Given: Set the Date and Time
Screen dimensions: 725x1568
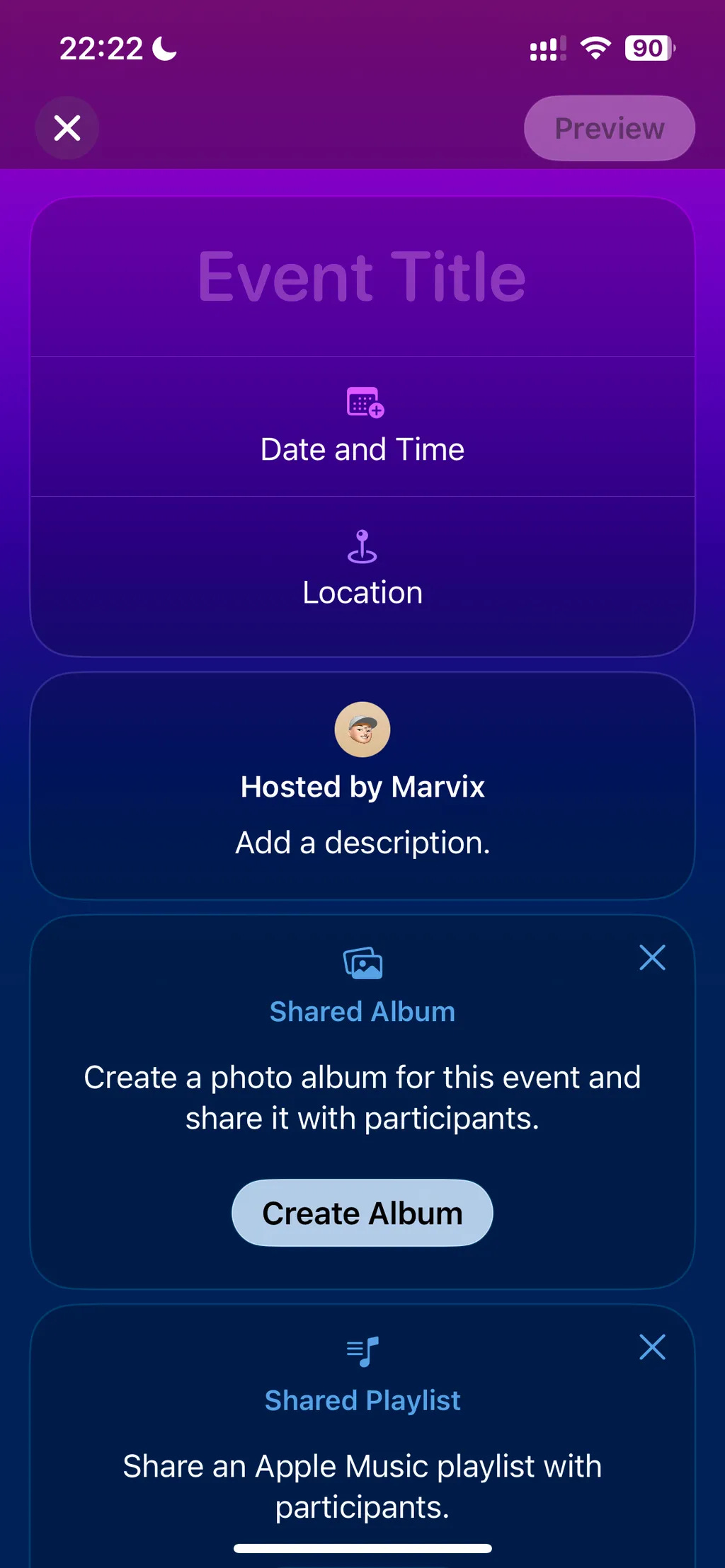Looking at the screenshot, I should point(362,427).
